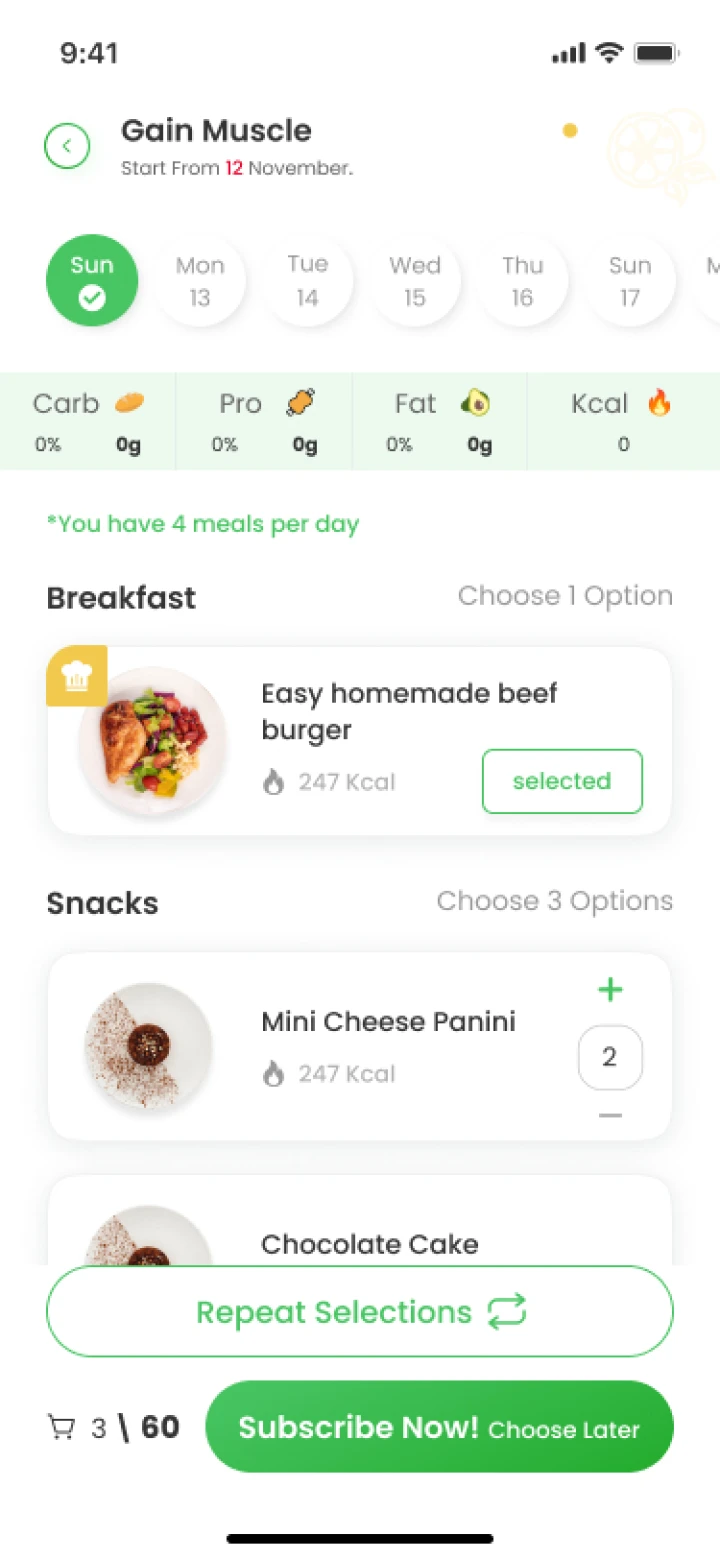Increase Mini Cheese Panini quantity
720x1559 pixels.
[x=610, y=990]
